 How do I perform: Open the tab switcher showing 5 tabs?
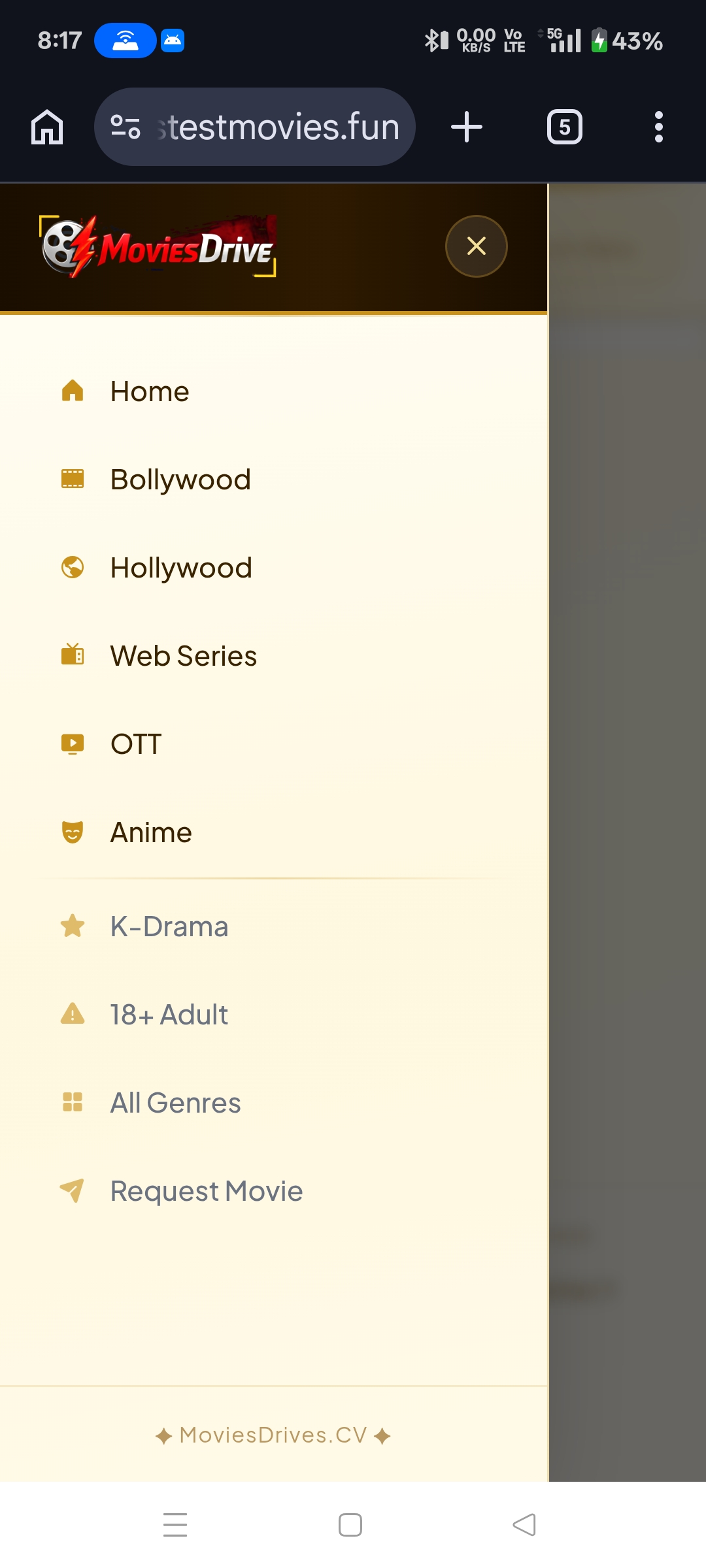[564, 126]
